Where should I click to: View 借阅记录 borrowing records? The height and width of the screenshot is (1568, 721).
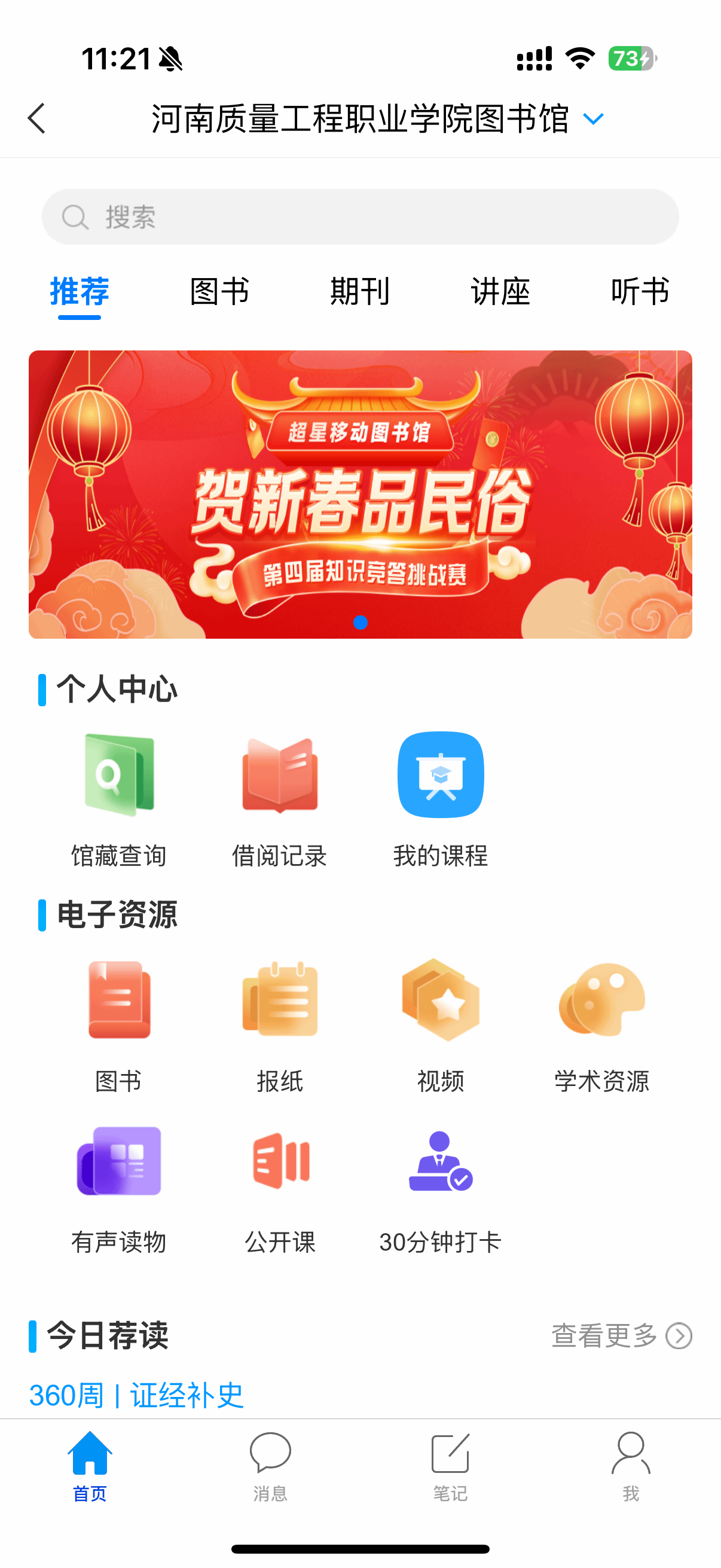279,797
